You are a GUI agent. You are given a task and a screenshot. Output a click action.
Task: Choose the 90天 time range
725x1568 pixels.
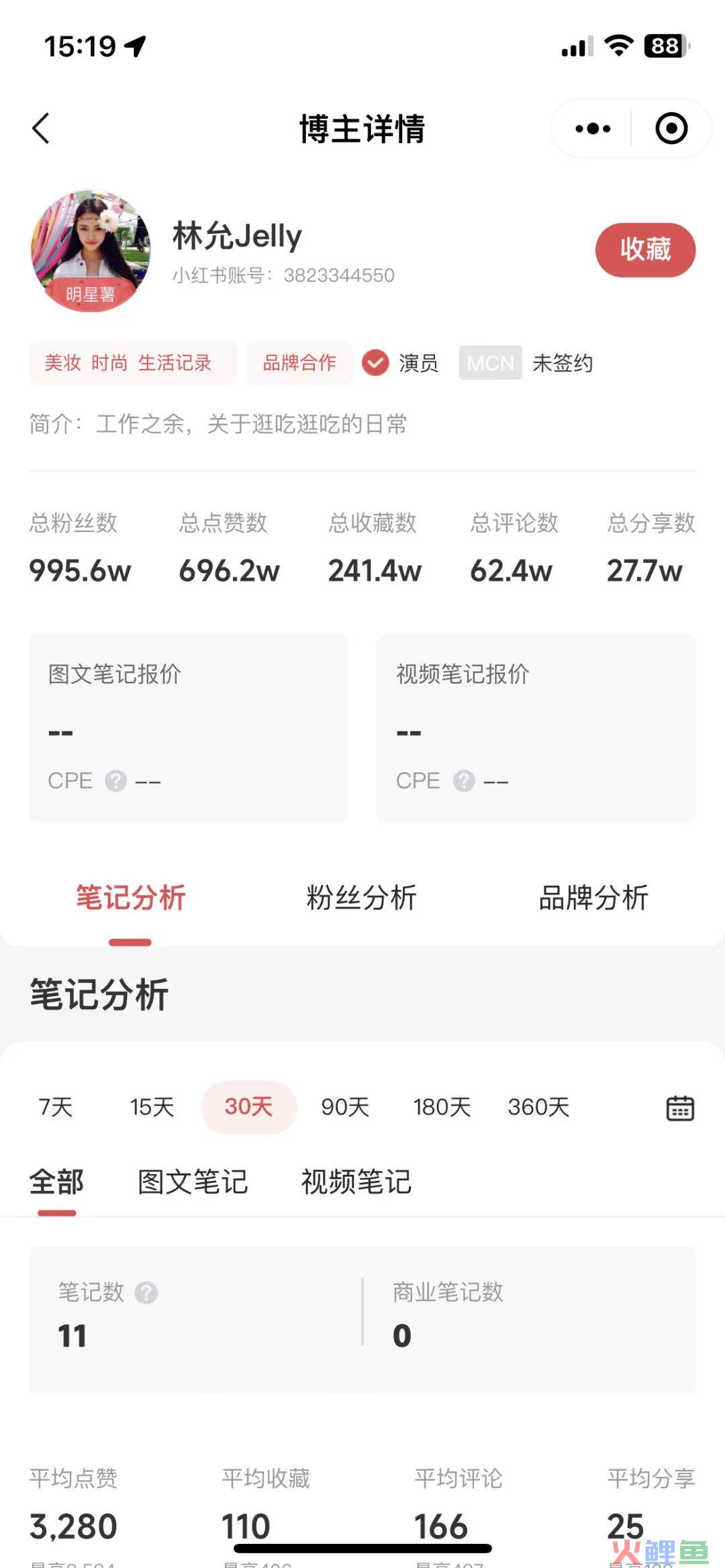pos(345,1107)
